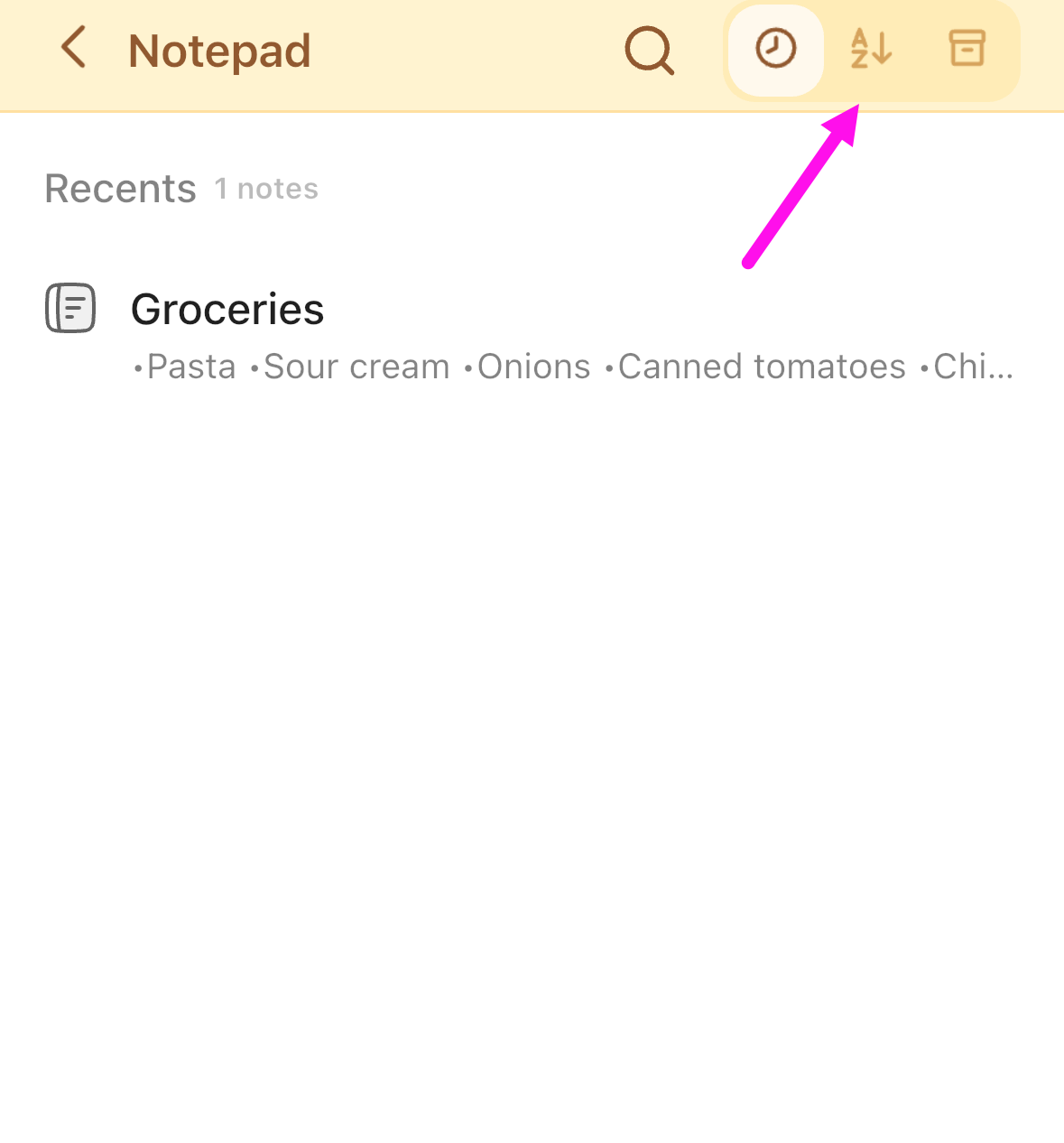Go back from Notepad
This screenshot has width=1064, height=1143.
pyautogui.click(x=74, y=49)
